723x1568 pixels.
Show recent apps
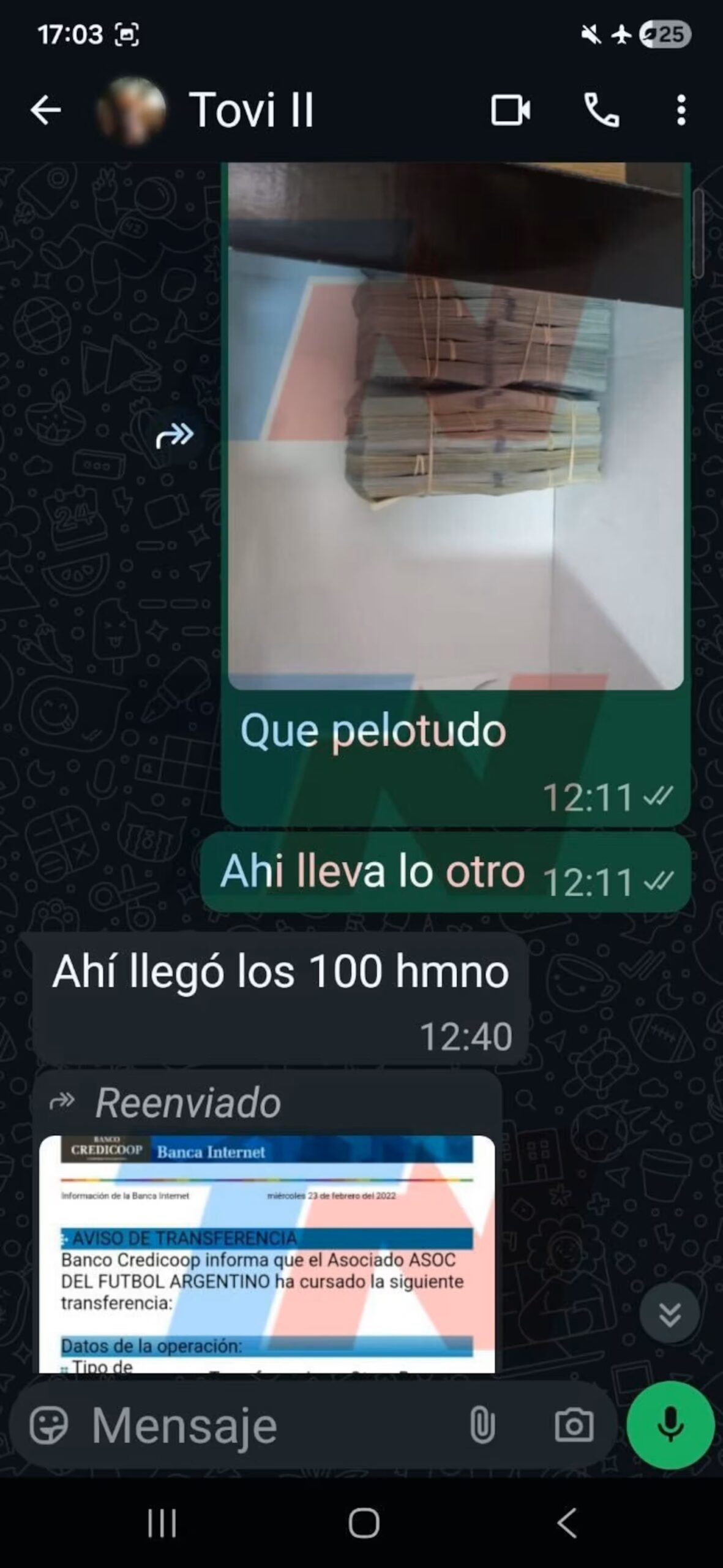(162, 1523)
